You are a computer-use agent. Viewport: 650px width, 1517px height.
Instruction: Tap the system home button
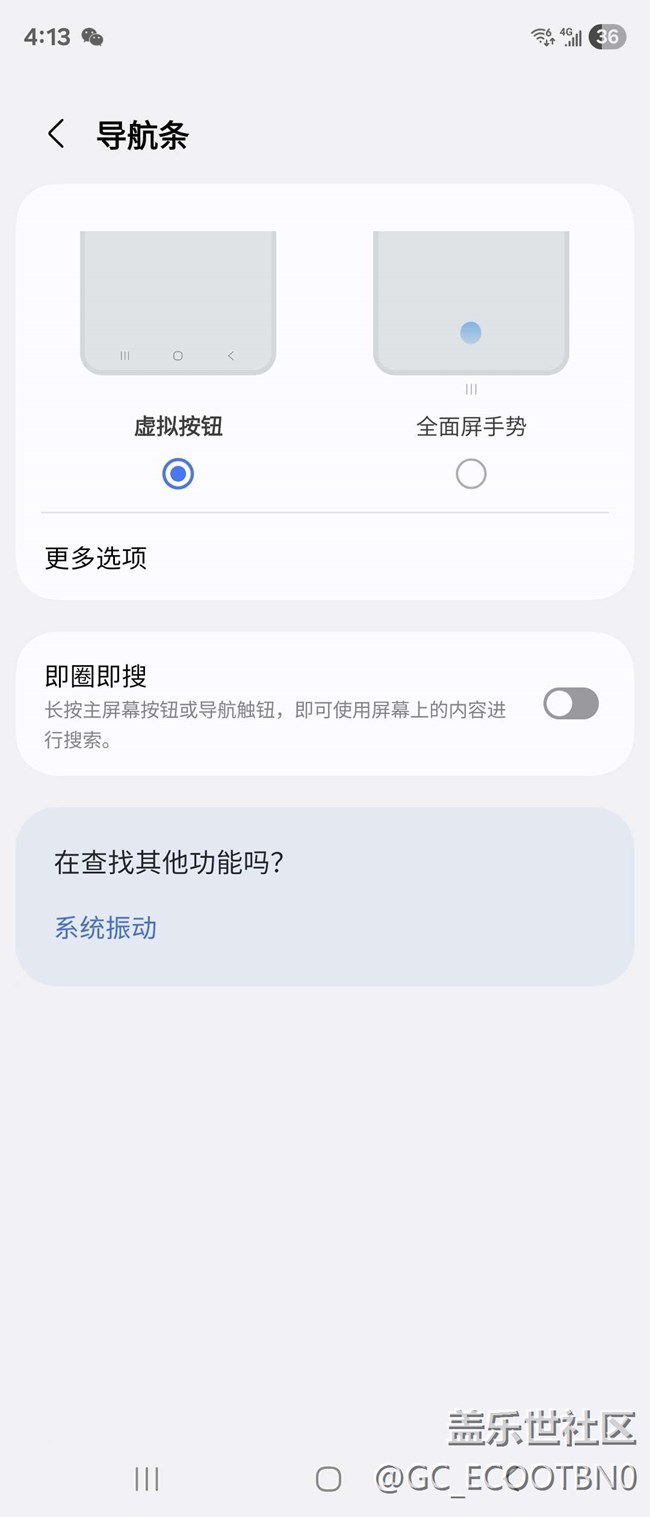[x=328, y=1479]
